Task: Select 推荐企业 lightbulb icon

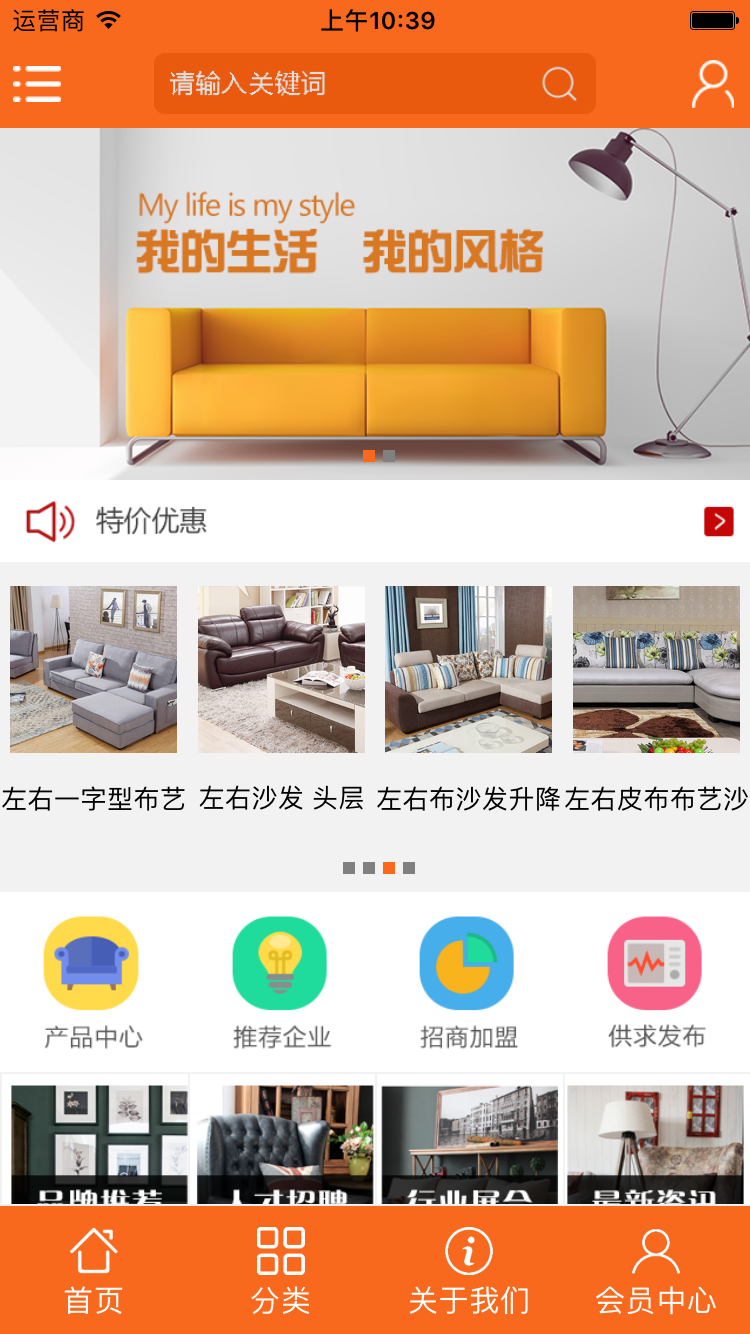Action: coord(280,963)
